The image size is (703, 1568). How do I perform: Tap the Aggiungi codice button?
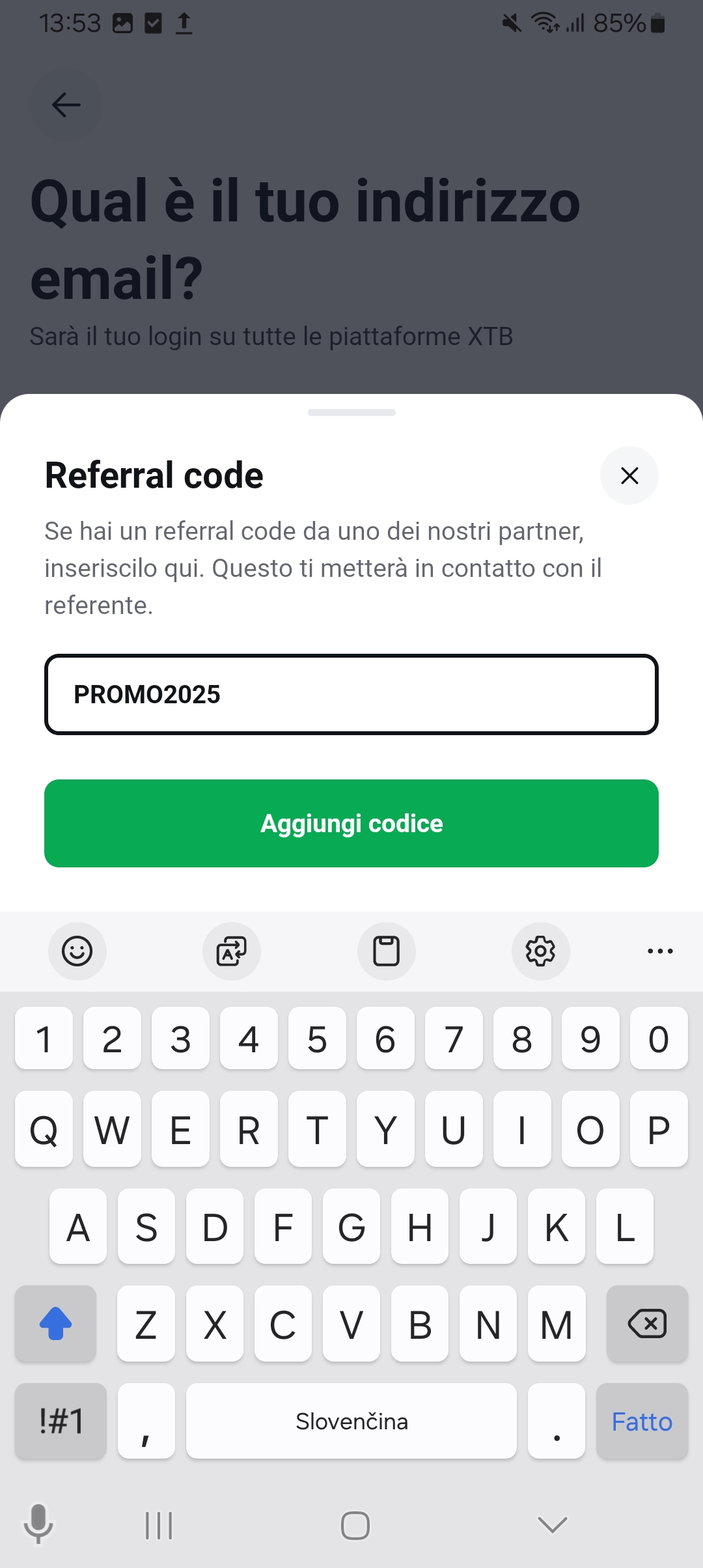(x=351, y=823)
